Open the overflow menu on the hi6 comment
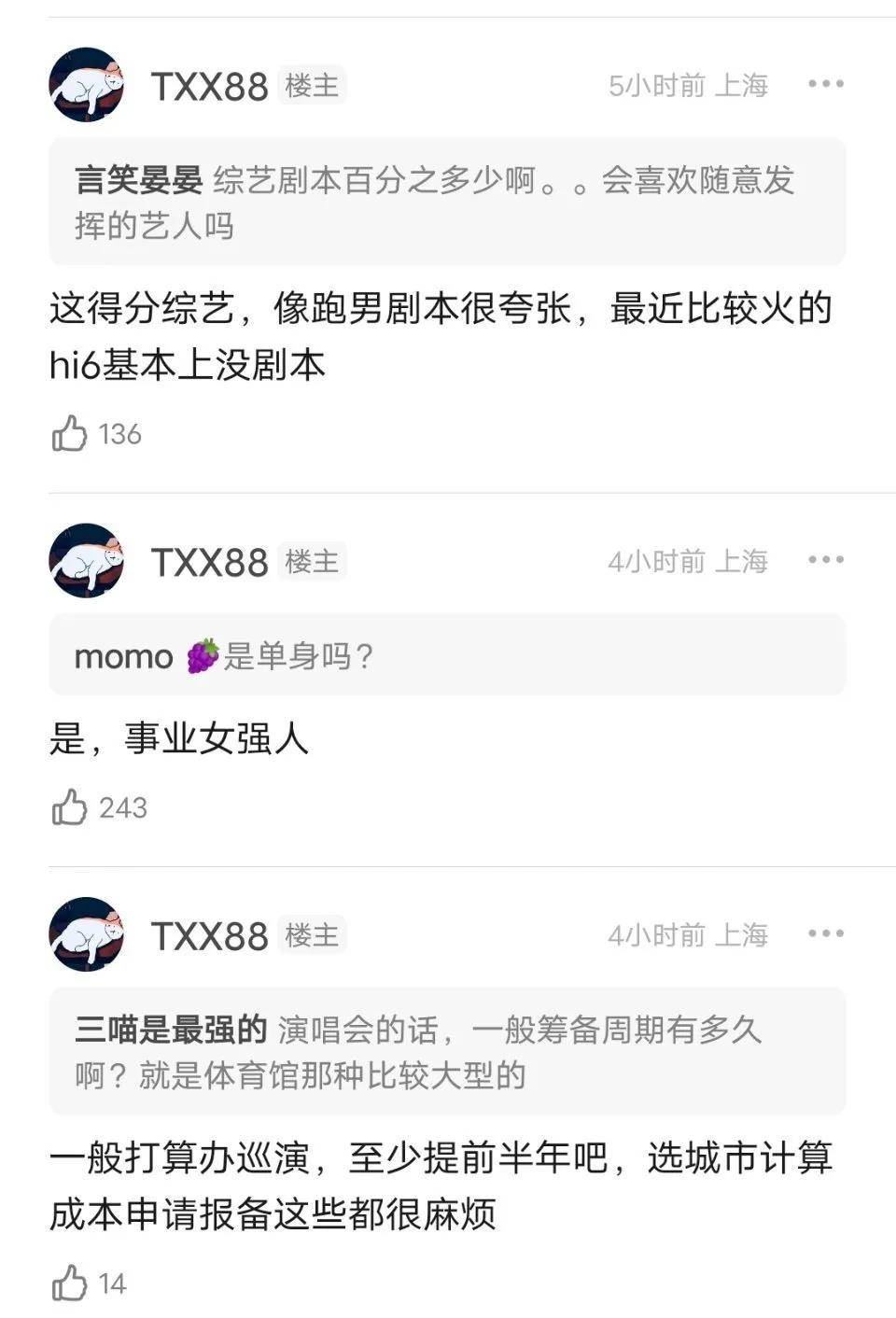 point(825,84)
